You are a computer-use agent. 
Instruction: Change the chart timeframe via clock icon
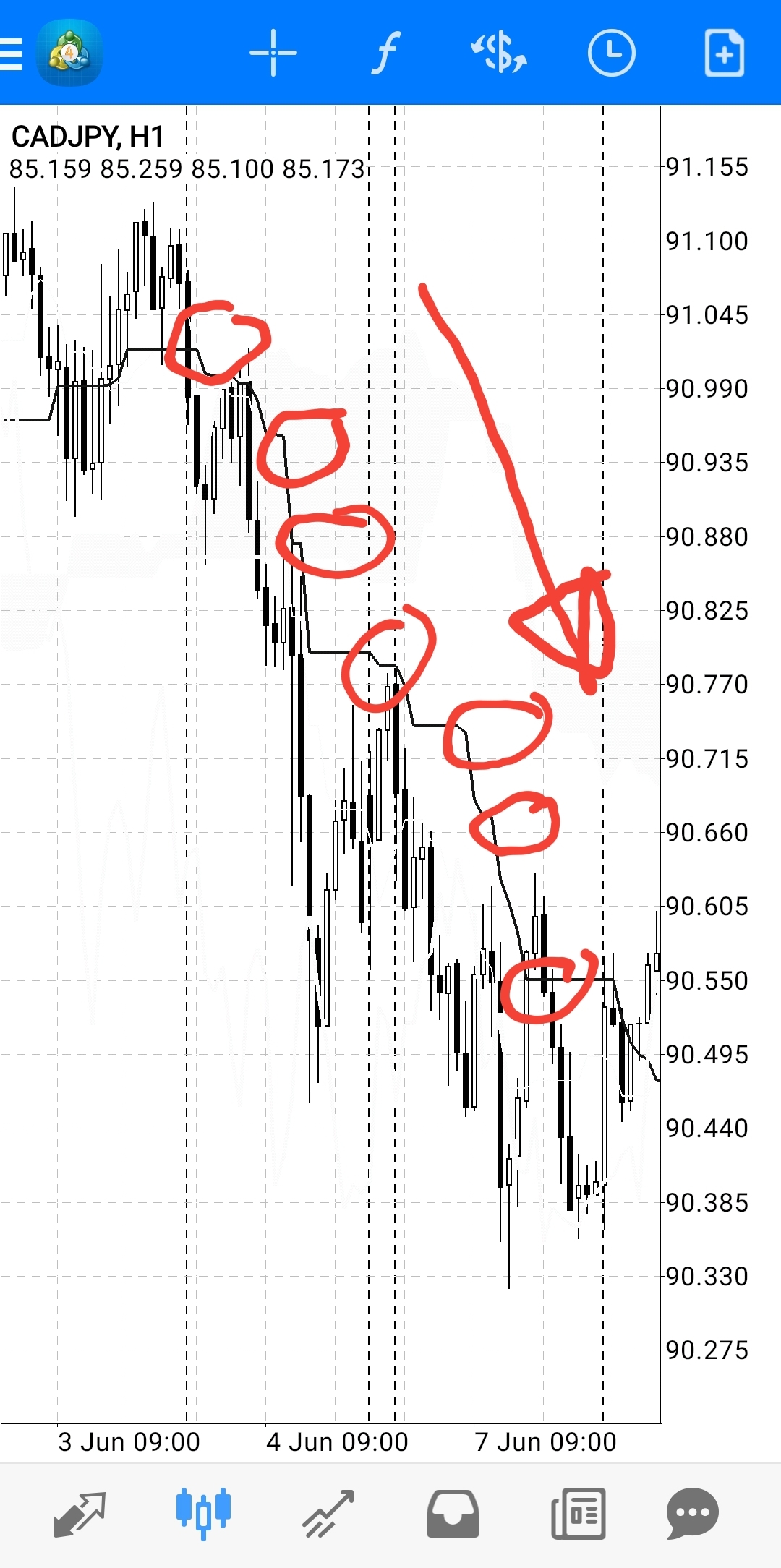612,53
